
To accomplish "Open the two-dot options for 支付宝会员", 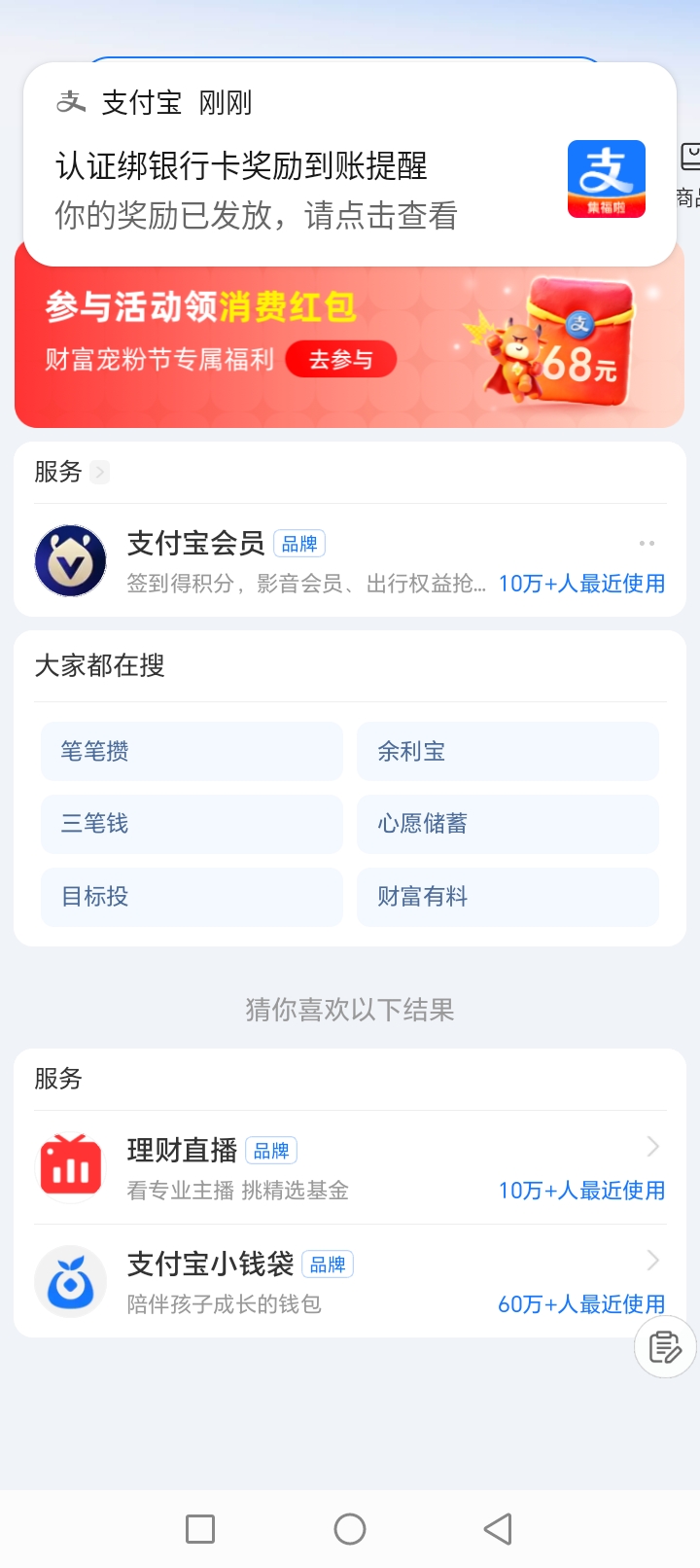I will 647,543.
